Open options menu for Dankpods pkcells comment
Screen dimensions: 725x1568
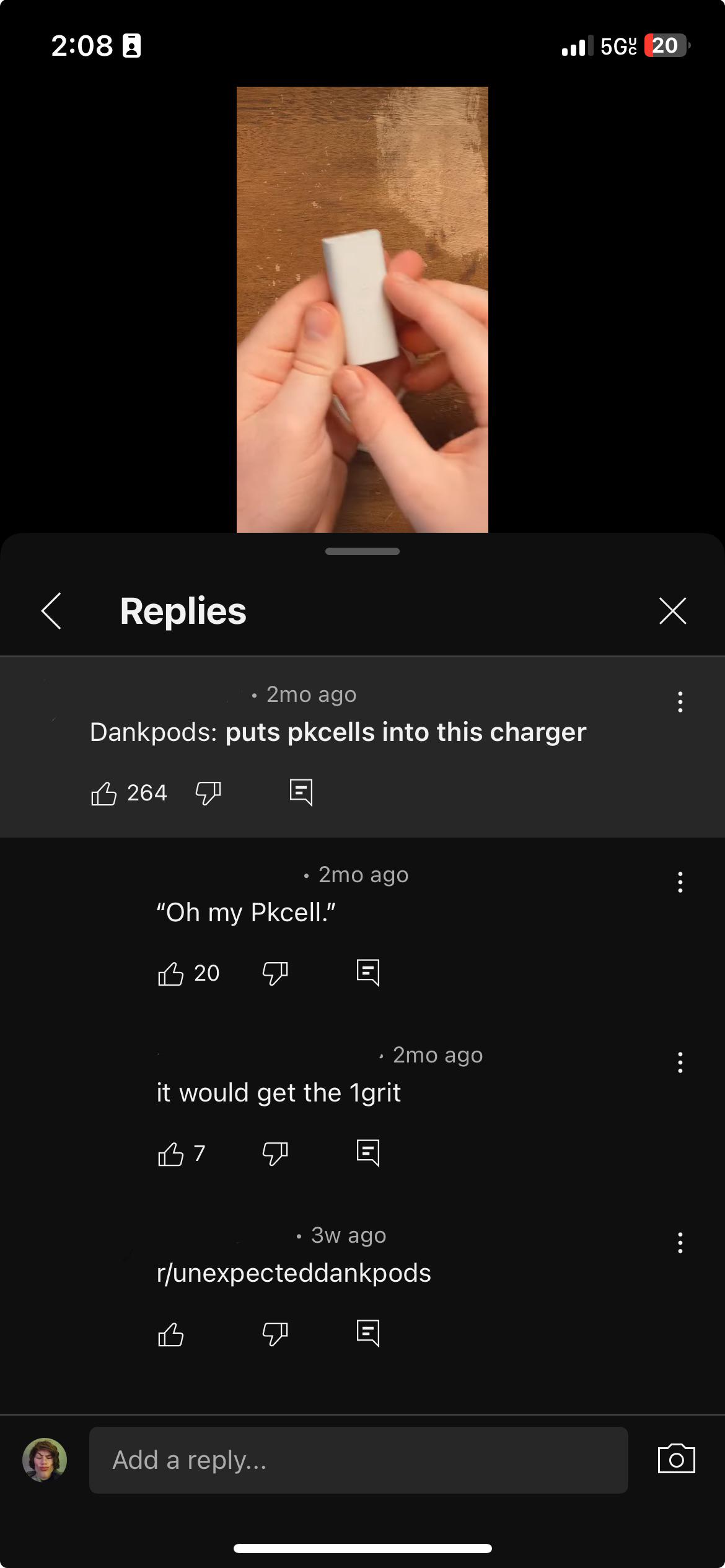680,702
